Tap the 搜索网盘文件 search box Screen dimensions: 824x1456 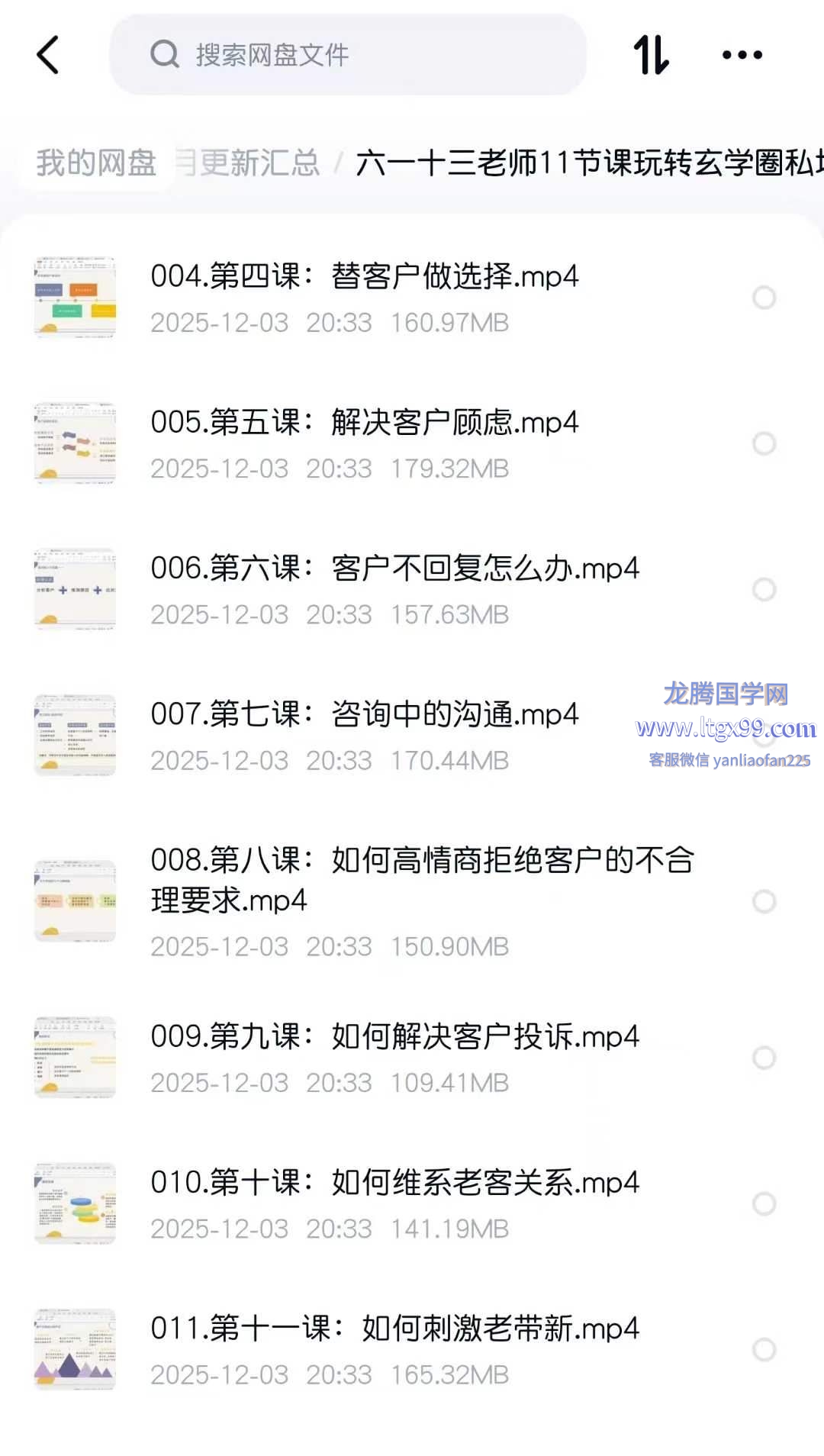347,55
